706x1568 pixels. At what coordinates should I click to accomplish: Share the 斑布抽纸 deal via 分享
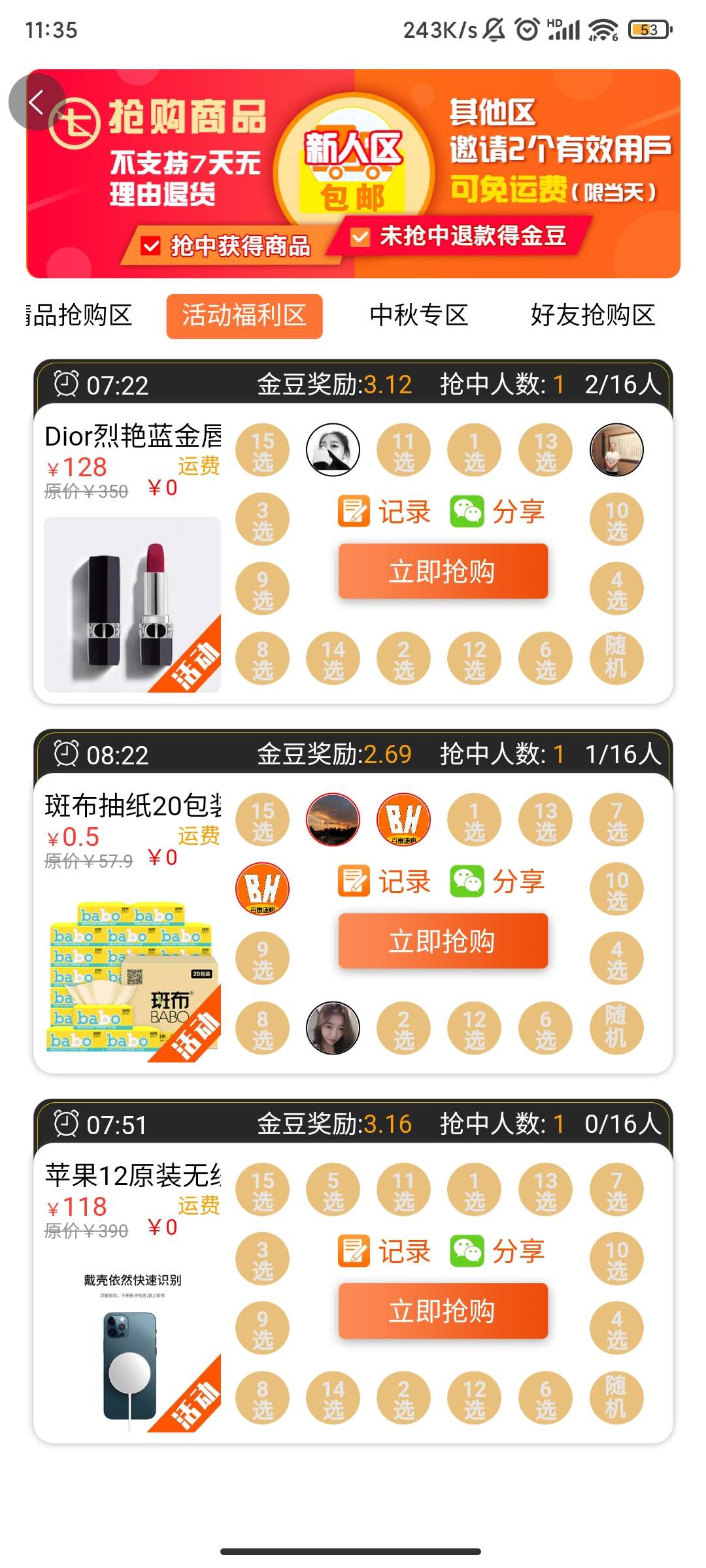tap(498, 881)
